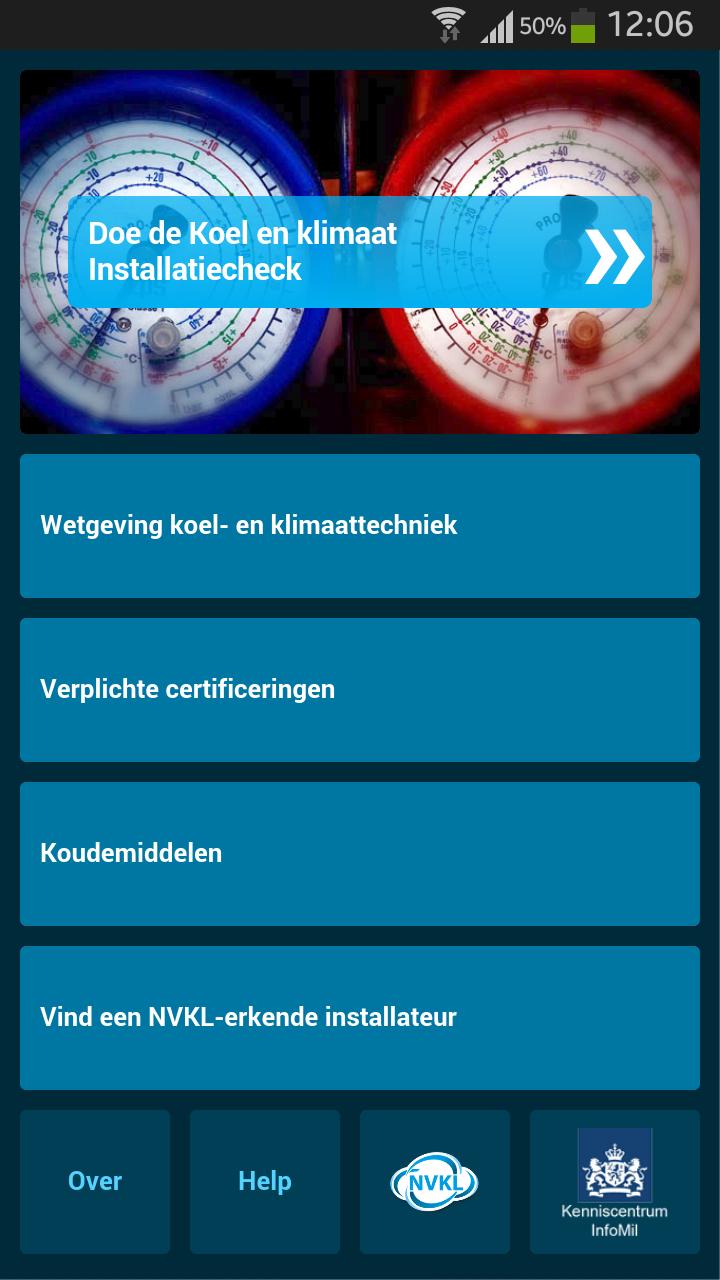Select the Koudemiddelen item
Image resolution: width=720 pixels, height=1280 pixels.
(360, 853)
